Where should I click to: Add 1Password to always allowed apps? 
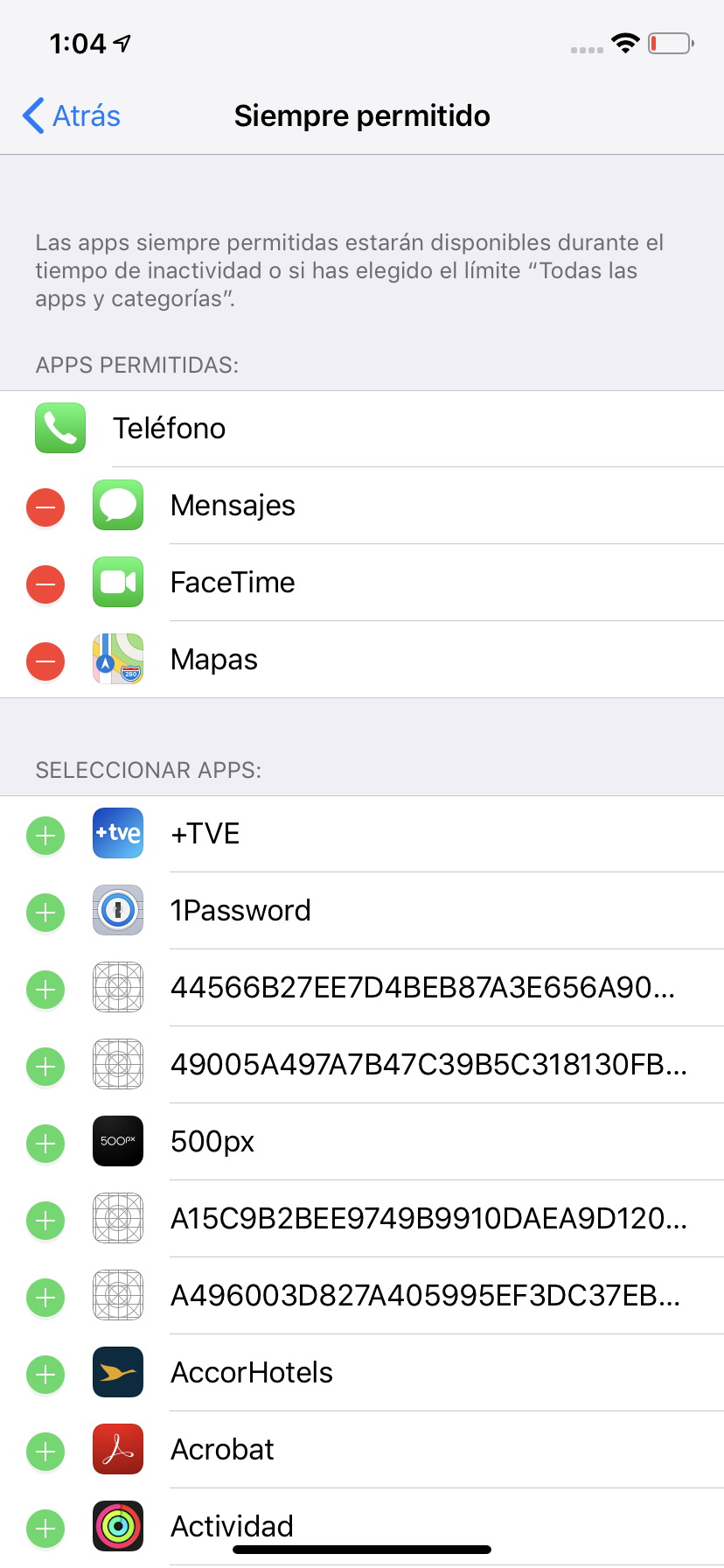[x=45, y=913]
